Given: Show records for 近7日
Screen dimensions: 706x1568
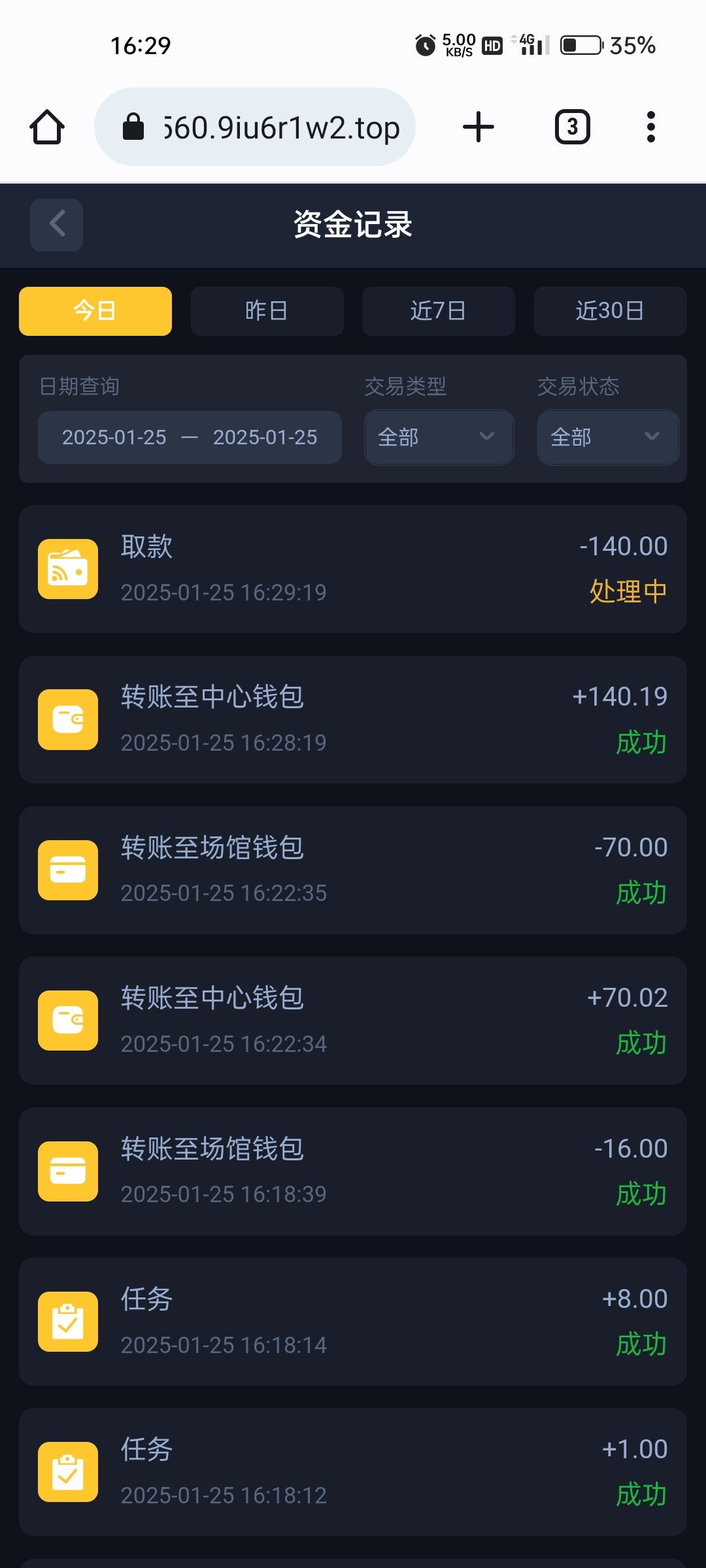Looking at the screenshot, I should click(438, 311).
